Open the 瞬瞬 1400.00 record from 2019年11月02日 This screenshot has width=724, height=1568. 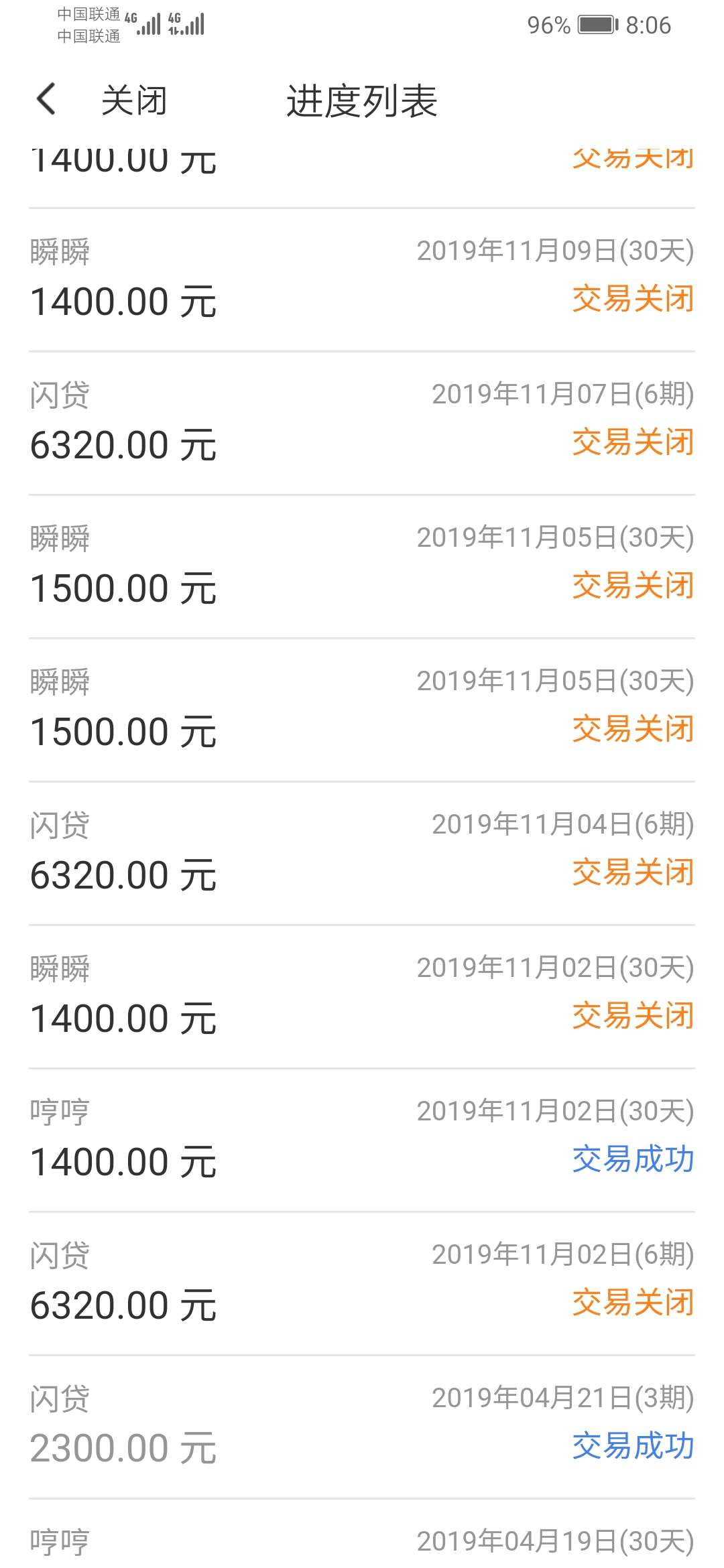coord(362,997)
